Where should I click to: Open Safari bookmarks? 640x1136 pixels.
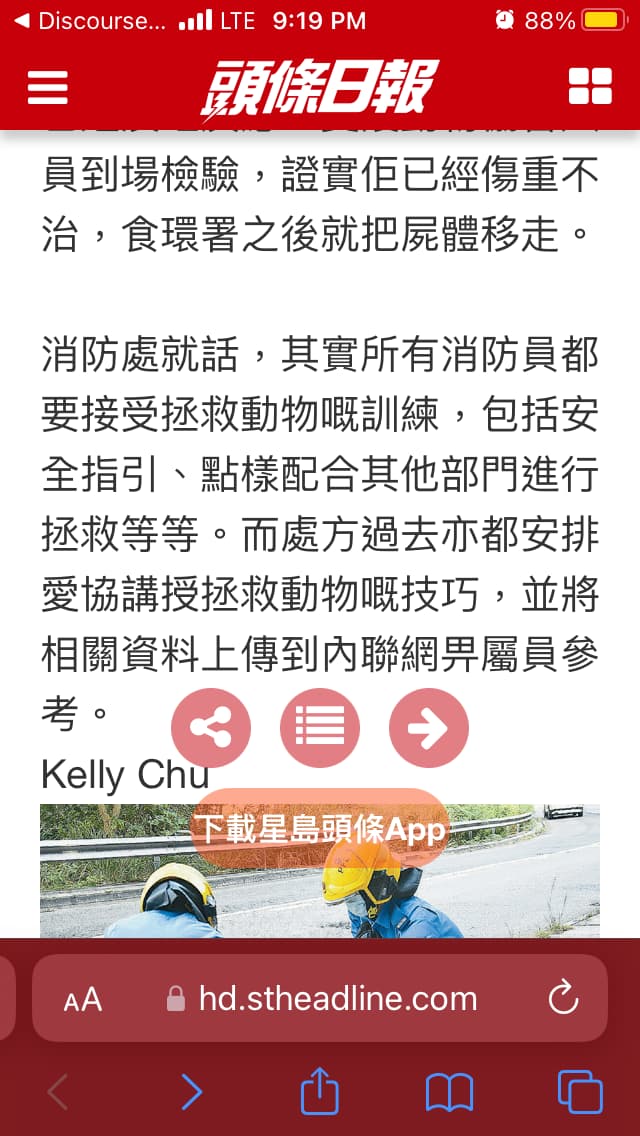(449, 1092)
